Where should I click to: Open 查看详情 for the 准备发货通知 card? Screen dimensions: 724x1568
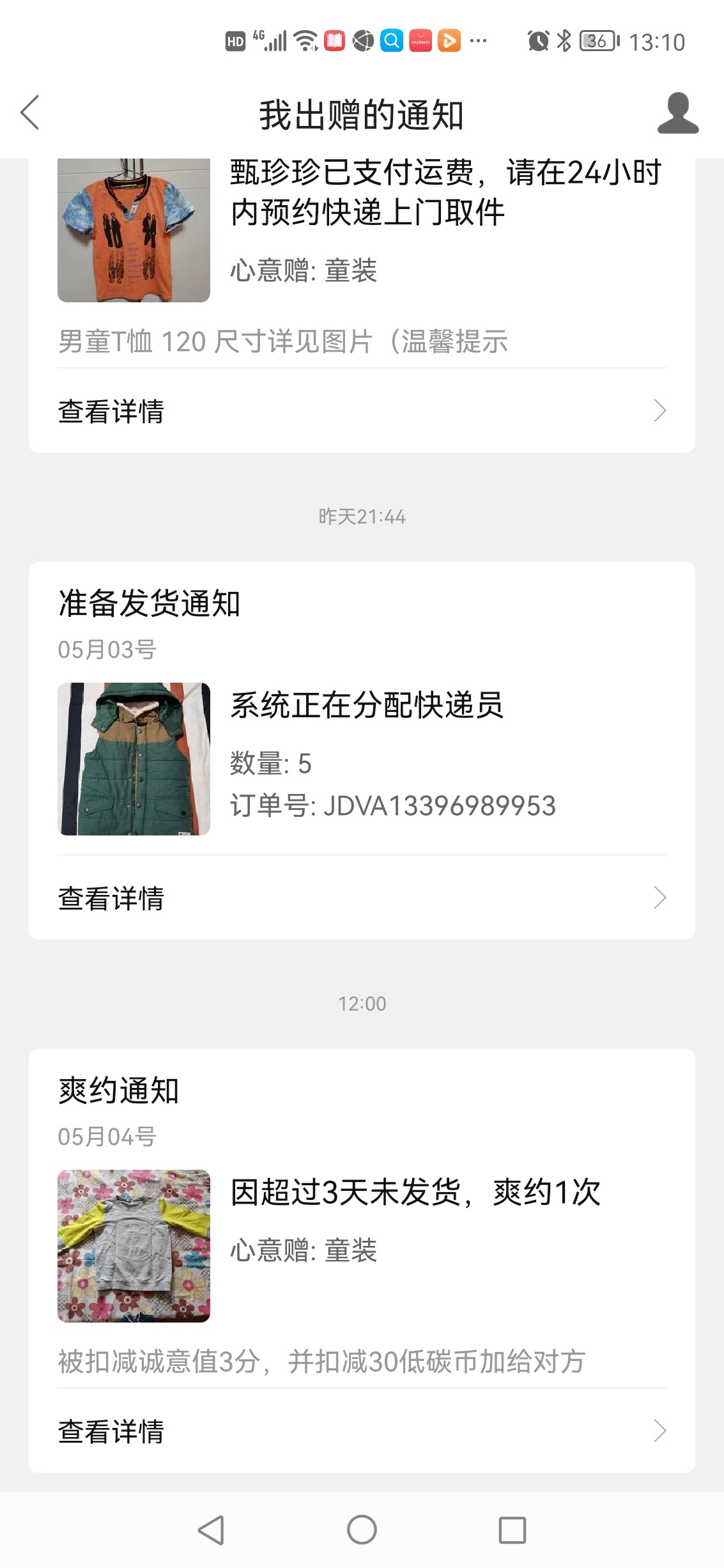tap(362, 898)
